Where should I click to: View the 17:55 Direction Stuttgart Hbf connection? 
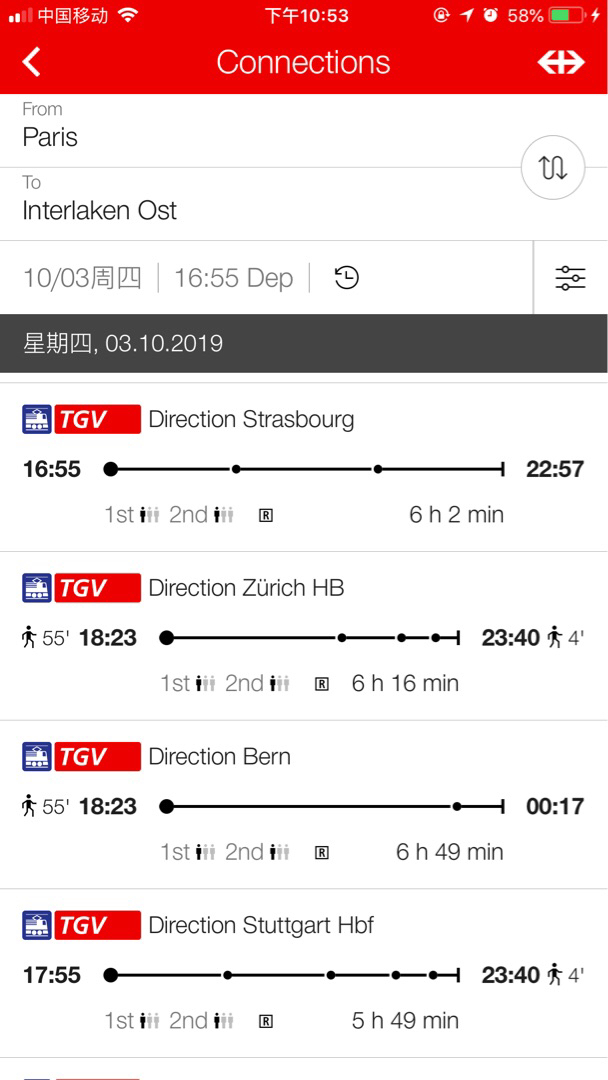[304, 974]
